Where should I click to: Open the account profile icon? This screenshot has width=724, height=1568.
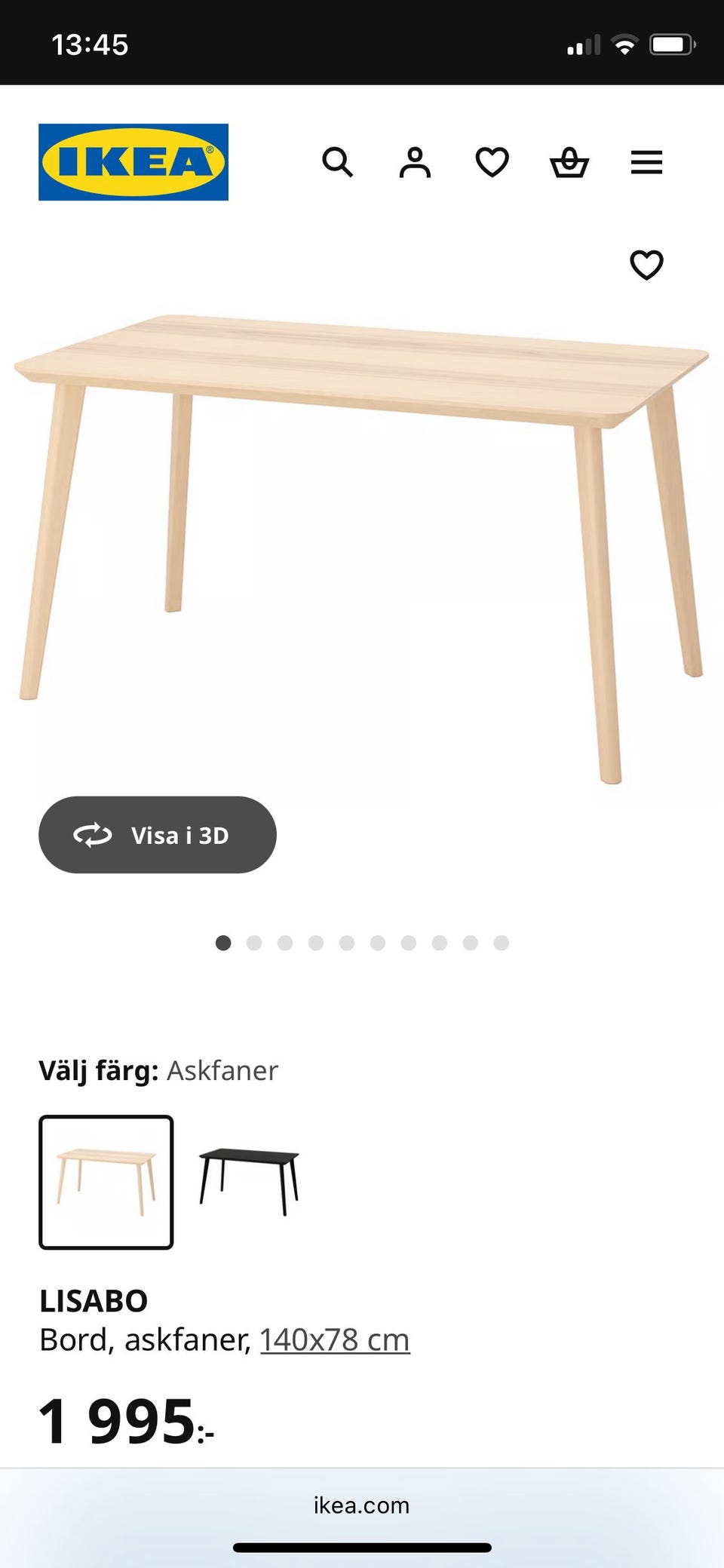pos(415,162)
